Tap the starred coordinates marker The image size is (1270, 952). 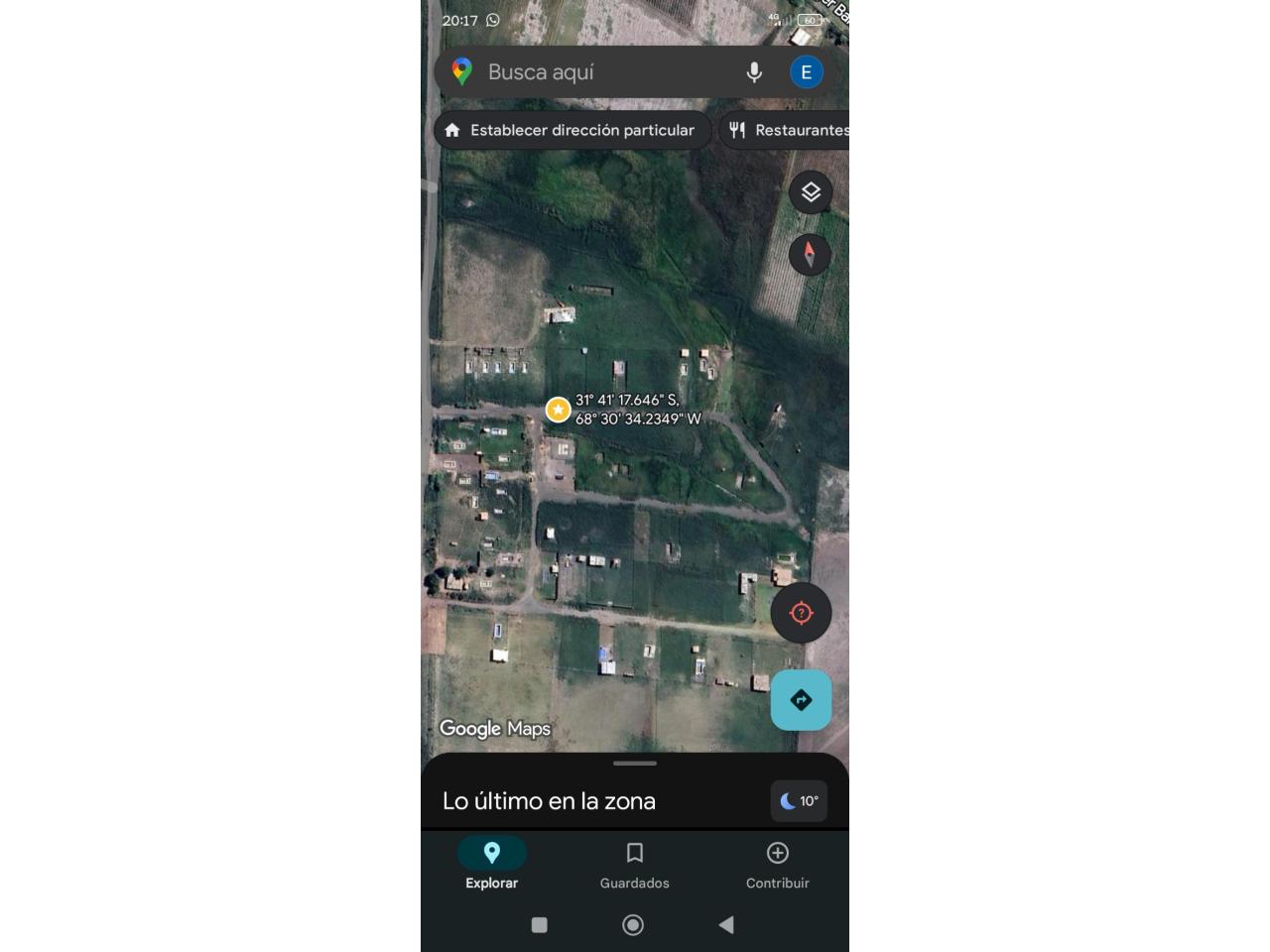coord(559,410)
